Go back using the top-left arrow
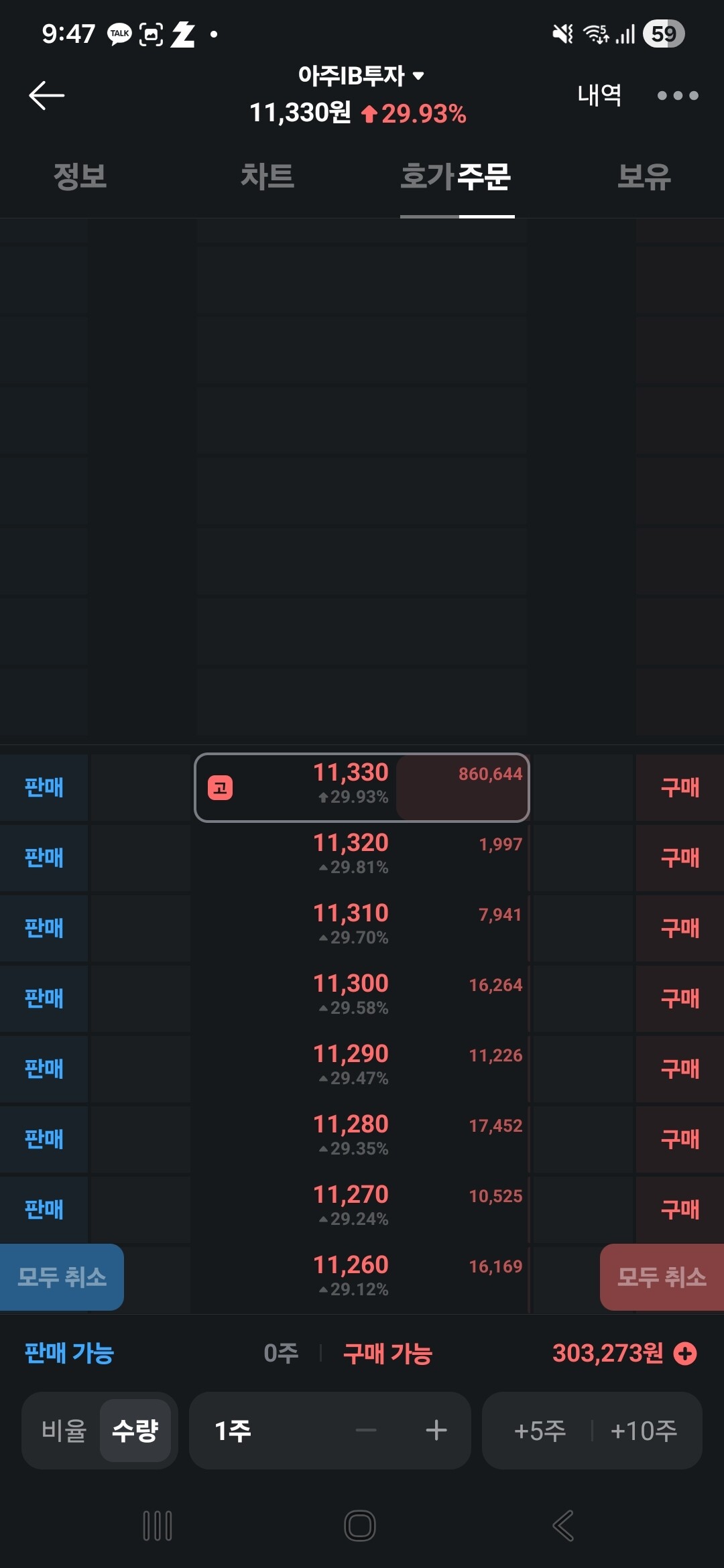This screenshot has height=1568, width=724. (46, 96)
